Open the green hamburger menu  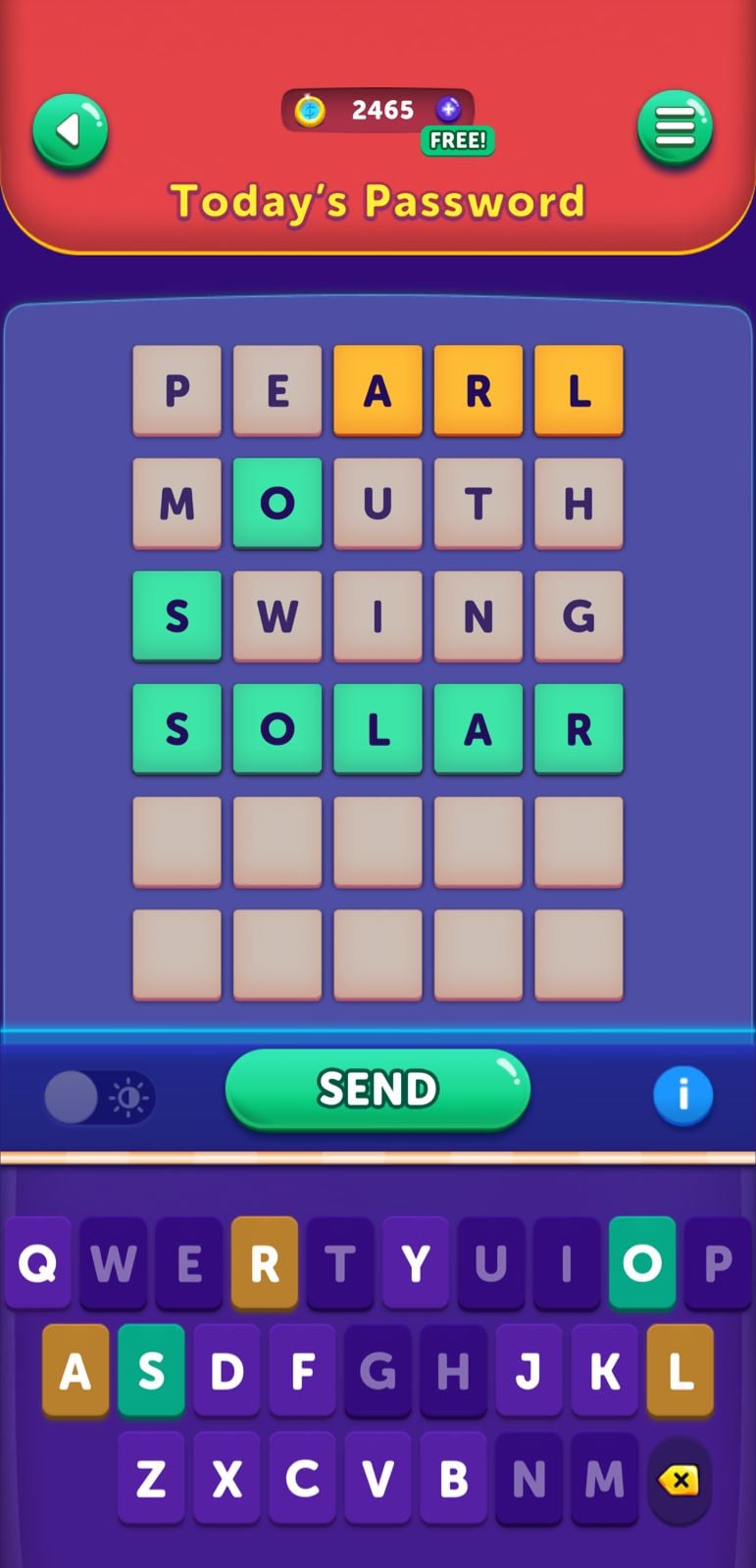point(675,127)
